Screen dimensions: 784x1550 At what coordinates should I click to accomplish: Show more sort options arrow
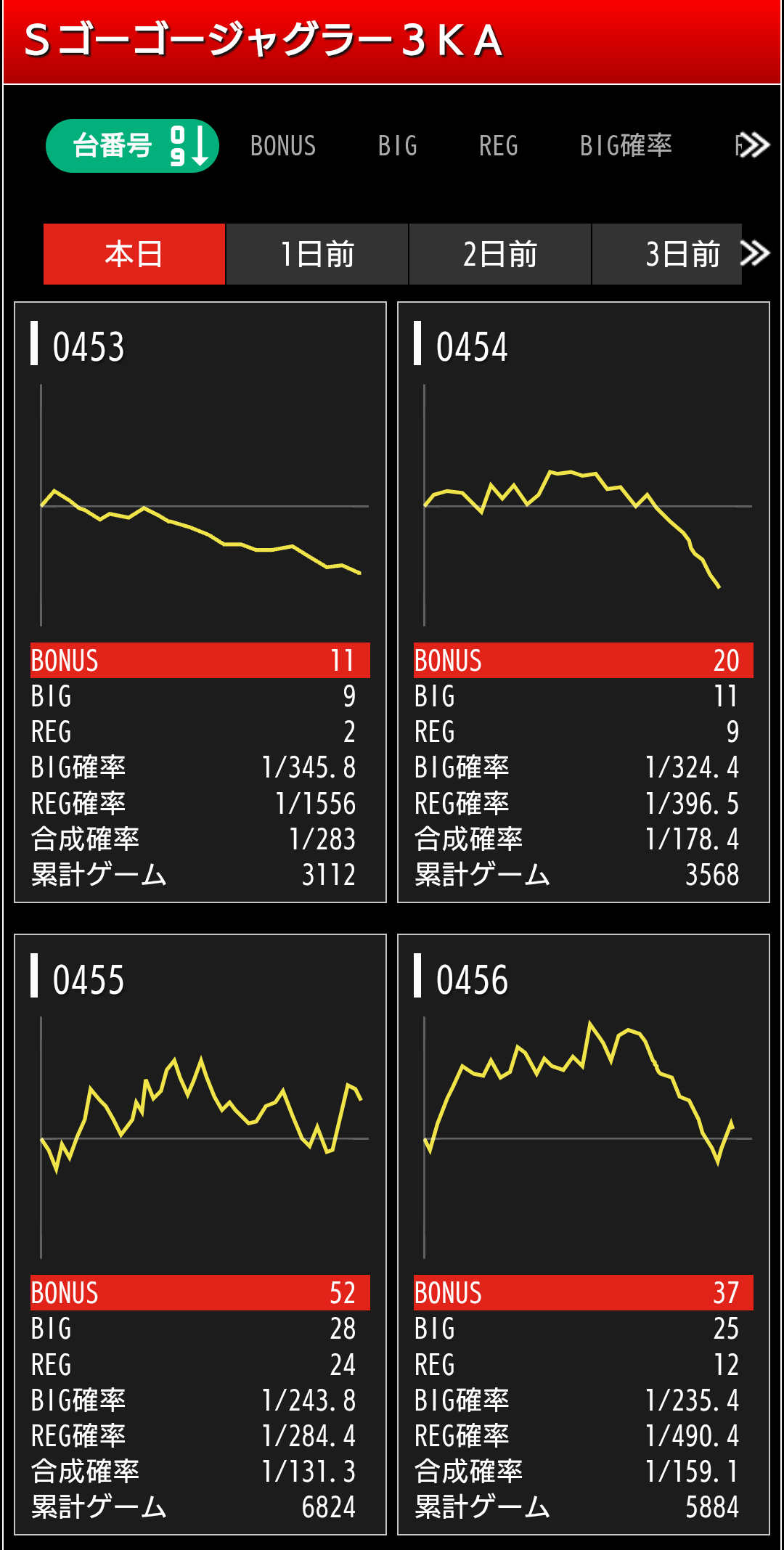point(754,146)
